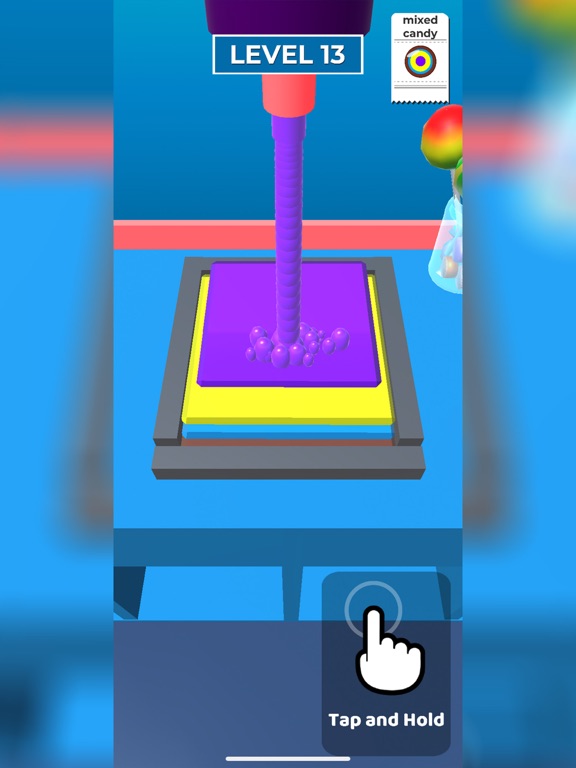The height and width of the screenshot is (768, 576).
Task: Tap the Tap and Hold pour button
Action: (x=386, y=663)
